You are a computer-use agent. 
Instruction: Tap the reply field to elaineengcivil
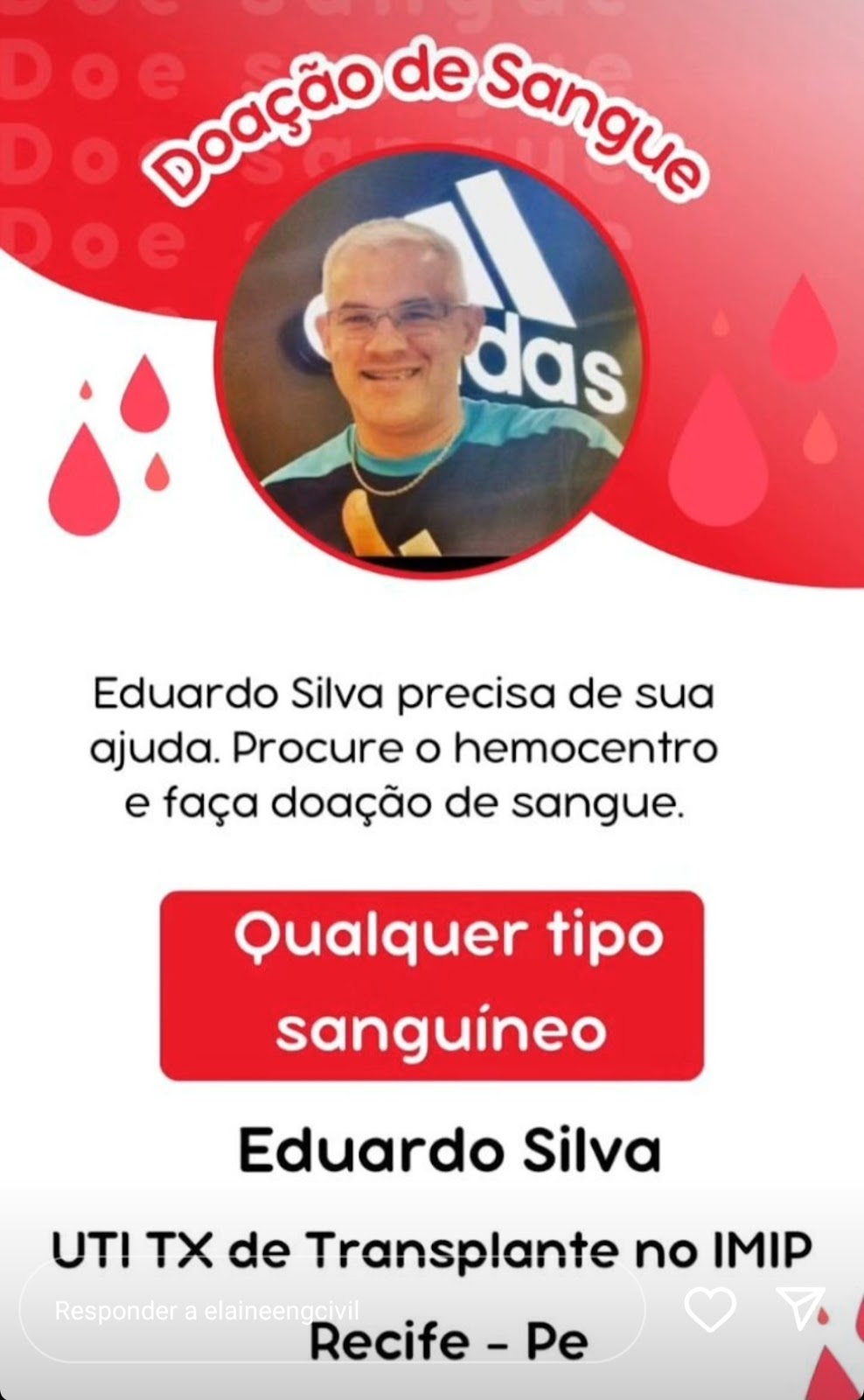pos(332,1311)
